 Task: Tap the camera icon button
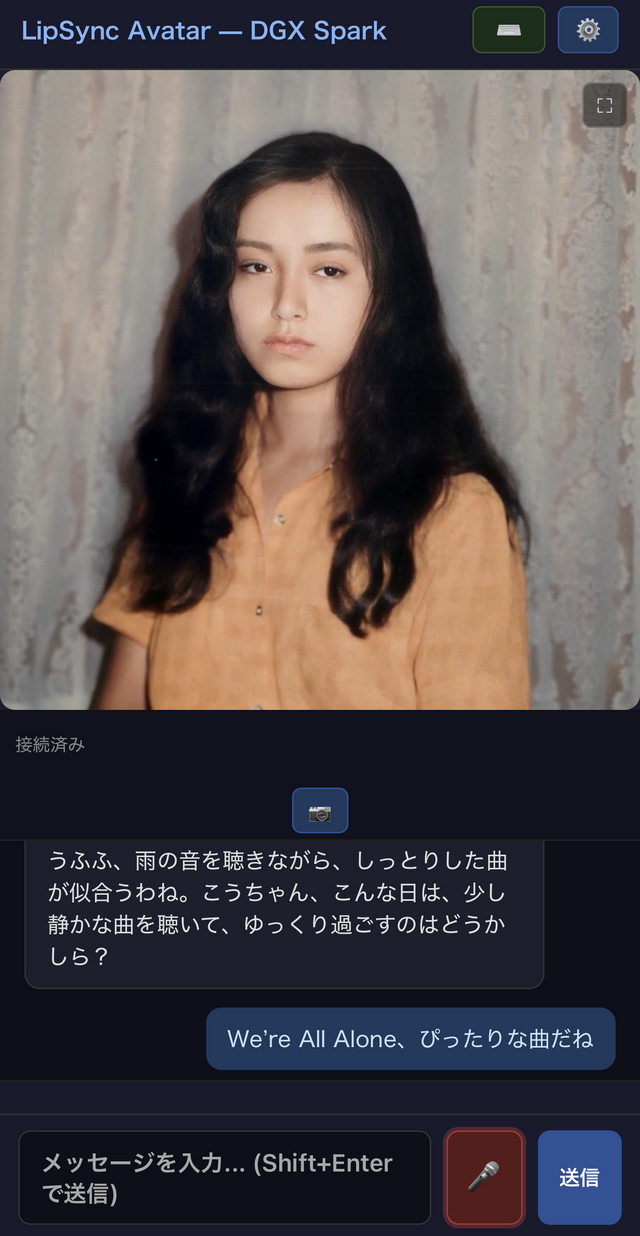[x=320, y=811]
